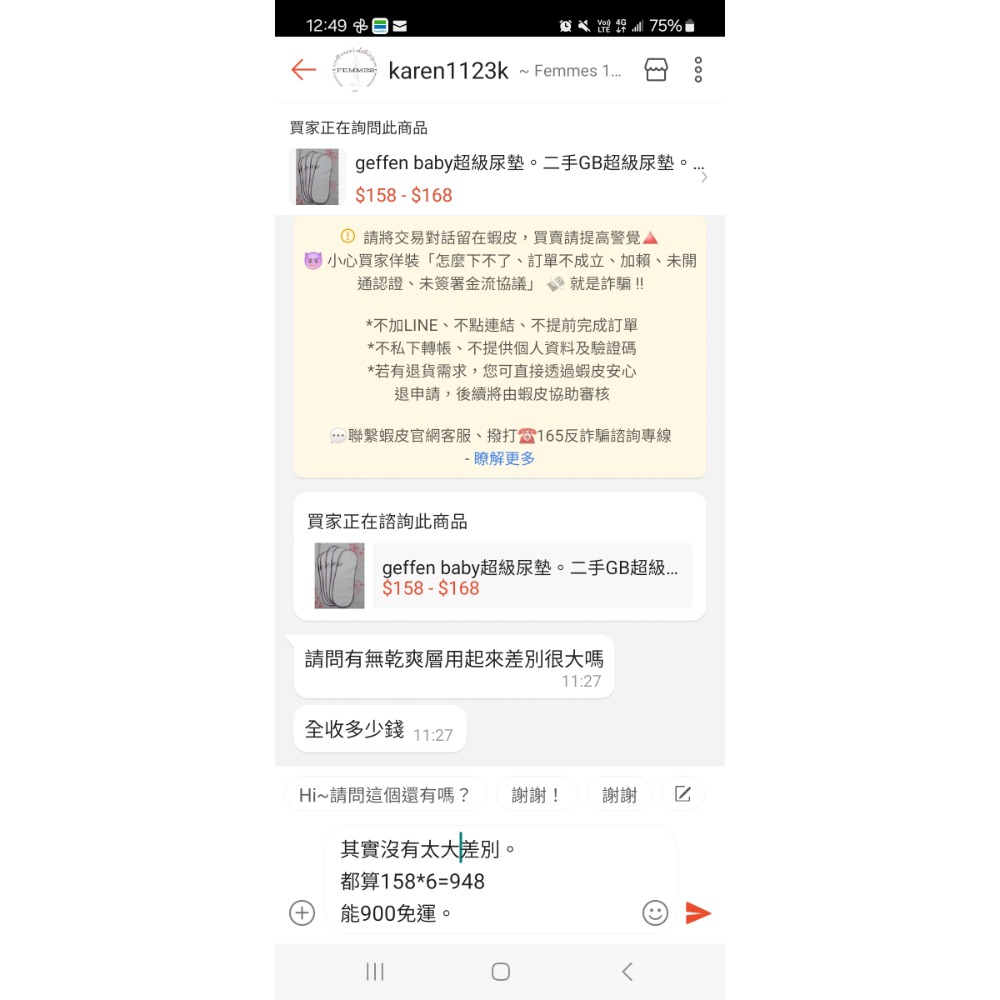
Task: Open the geffen baby product card in chat
Action: tap(500, 577)
